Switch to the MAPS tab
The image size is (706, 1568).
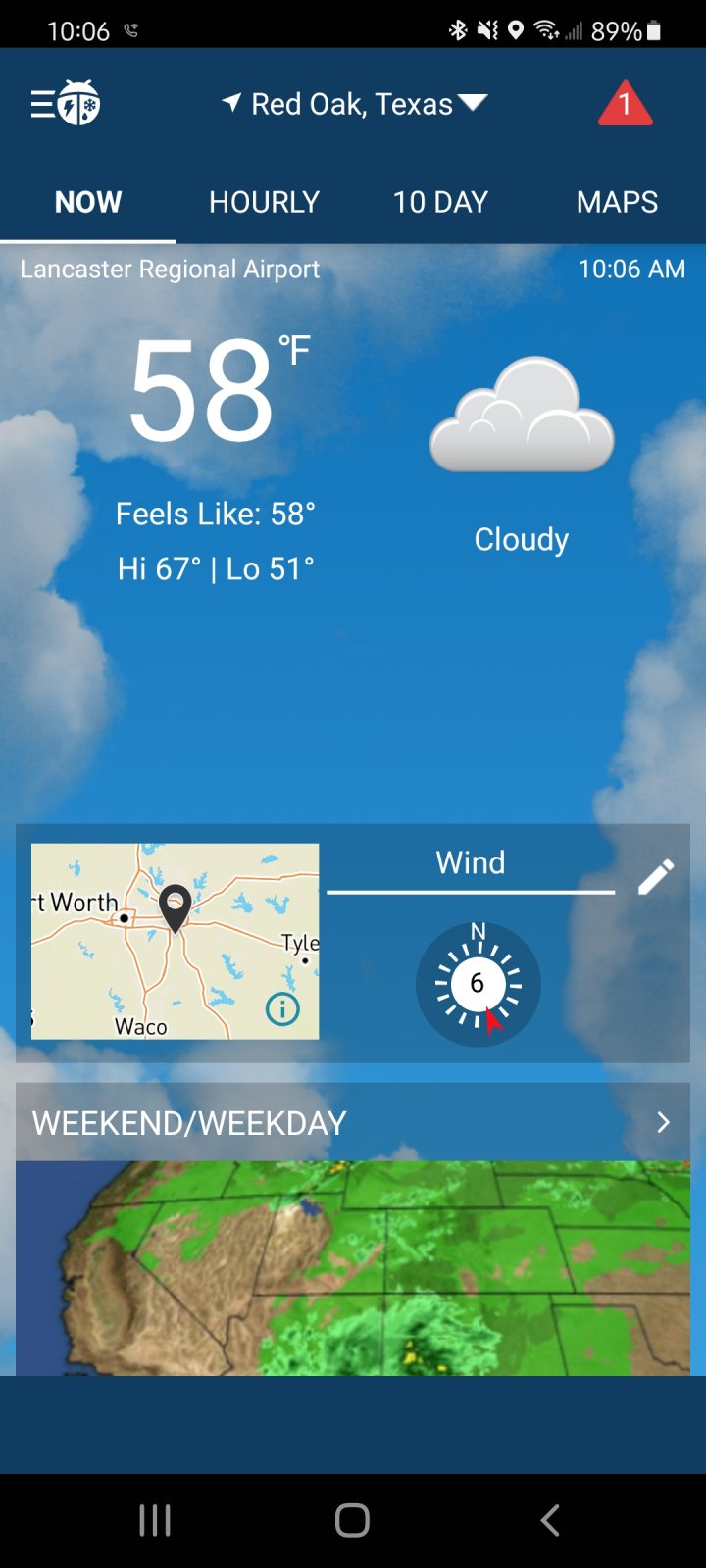pyautogui.click(x=618, y=202)
